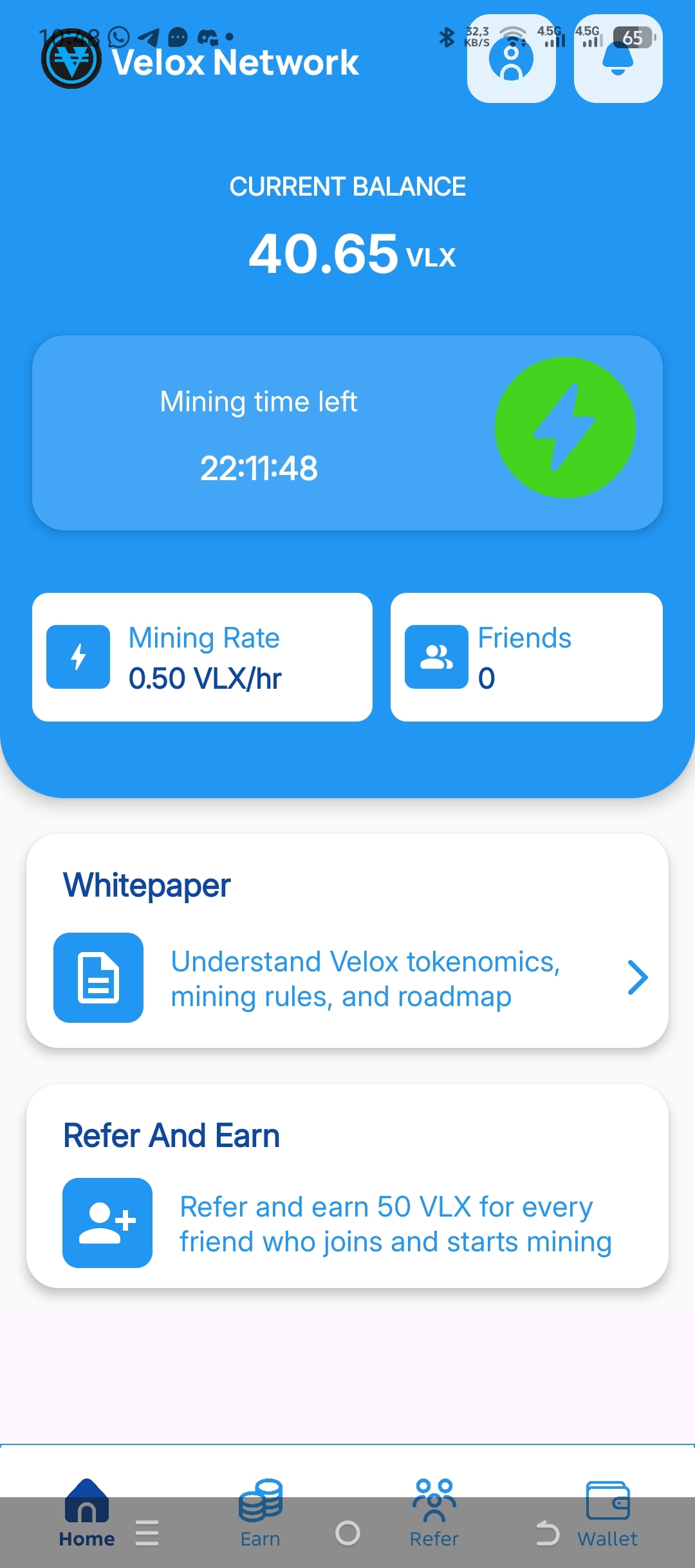Open the Friends card
The width and height of the screenshot is (695, 1568).
coord(526,657)
